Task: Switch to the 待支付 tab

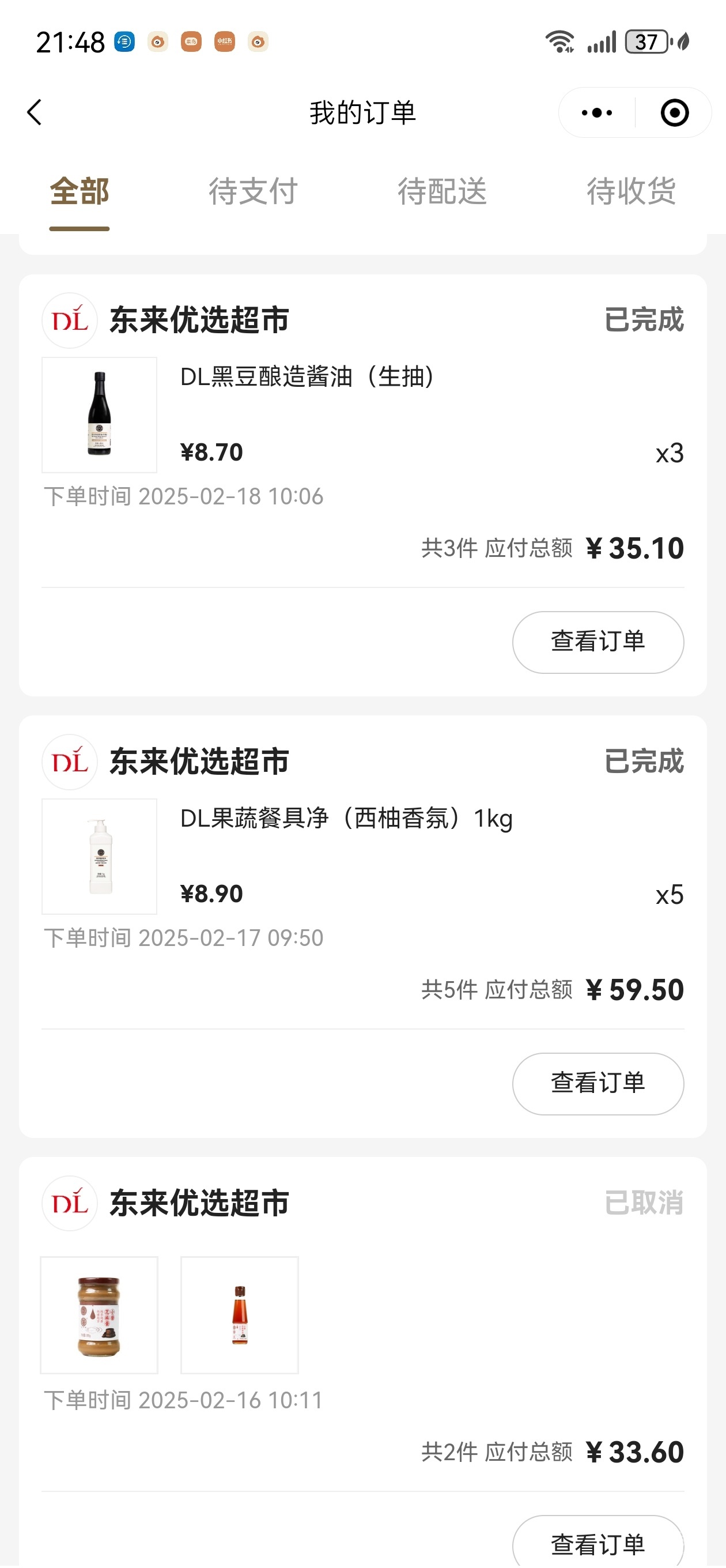Action: pos(253,192)
